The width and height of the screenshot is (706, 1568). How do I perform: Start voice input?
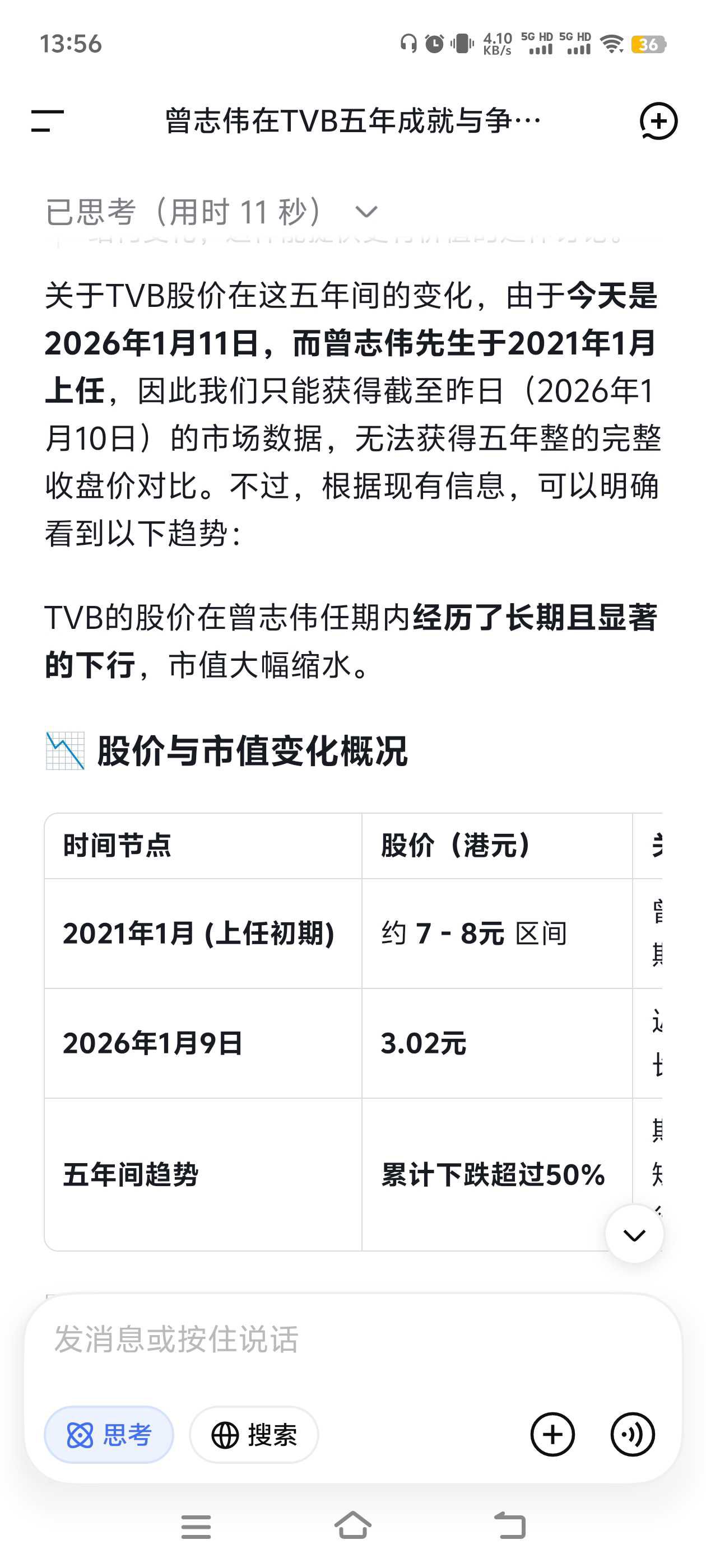(x=632, y=1435)
